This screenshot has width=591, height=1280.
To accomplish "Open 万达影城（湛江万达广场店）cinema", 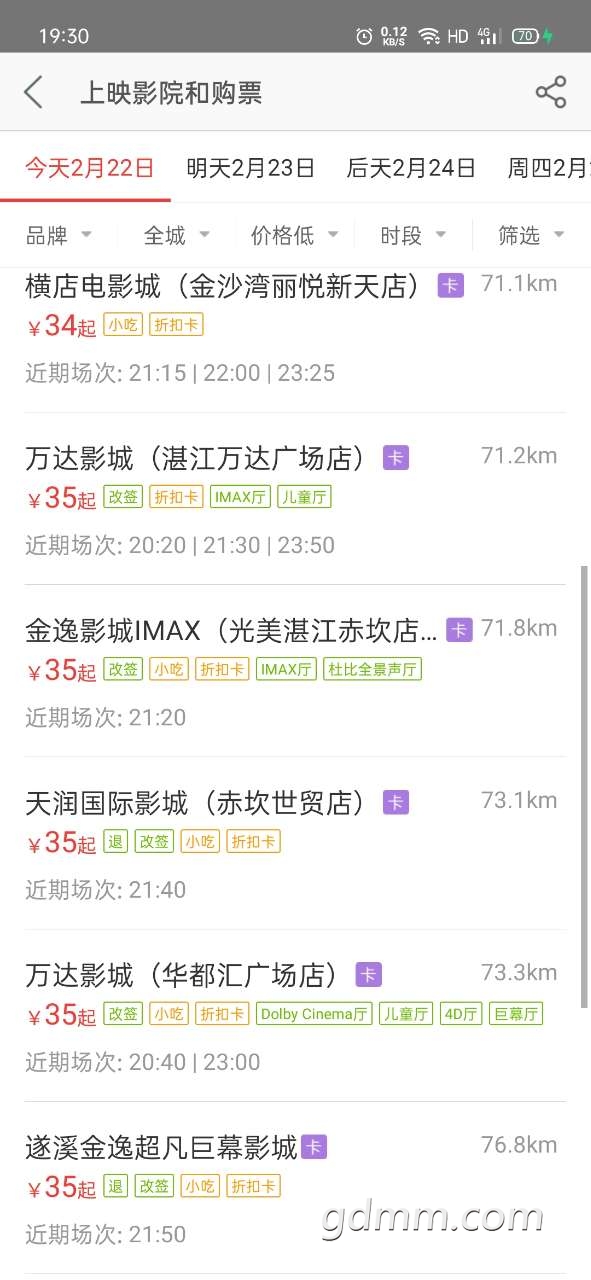I will [295, 499].
